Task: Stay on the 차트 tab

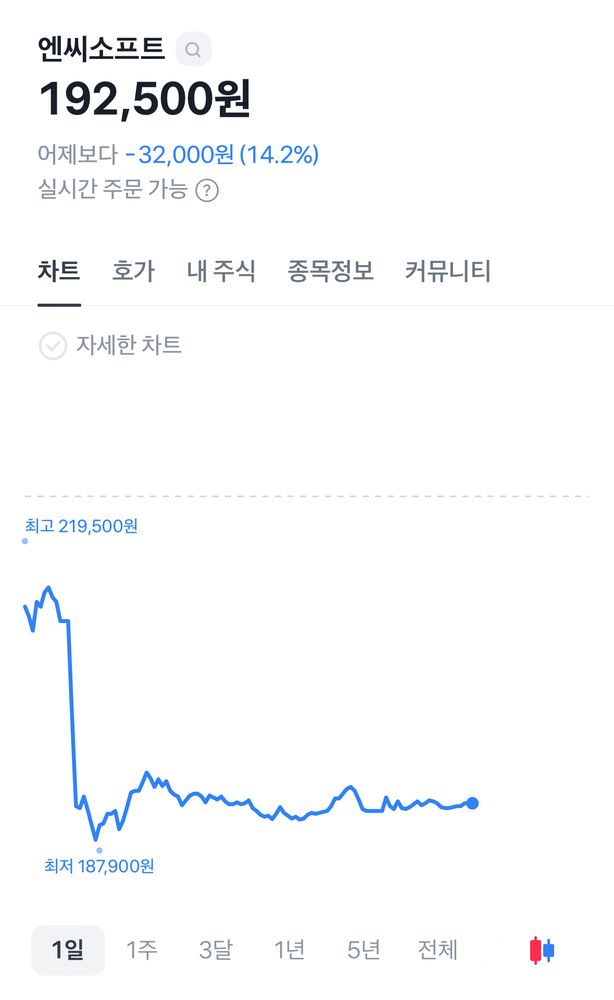Action: pos(59,271)
